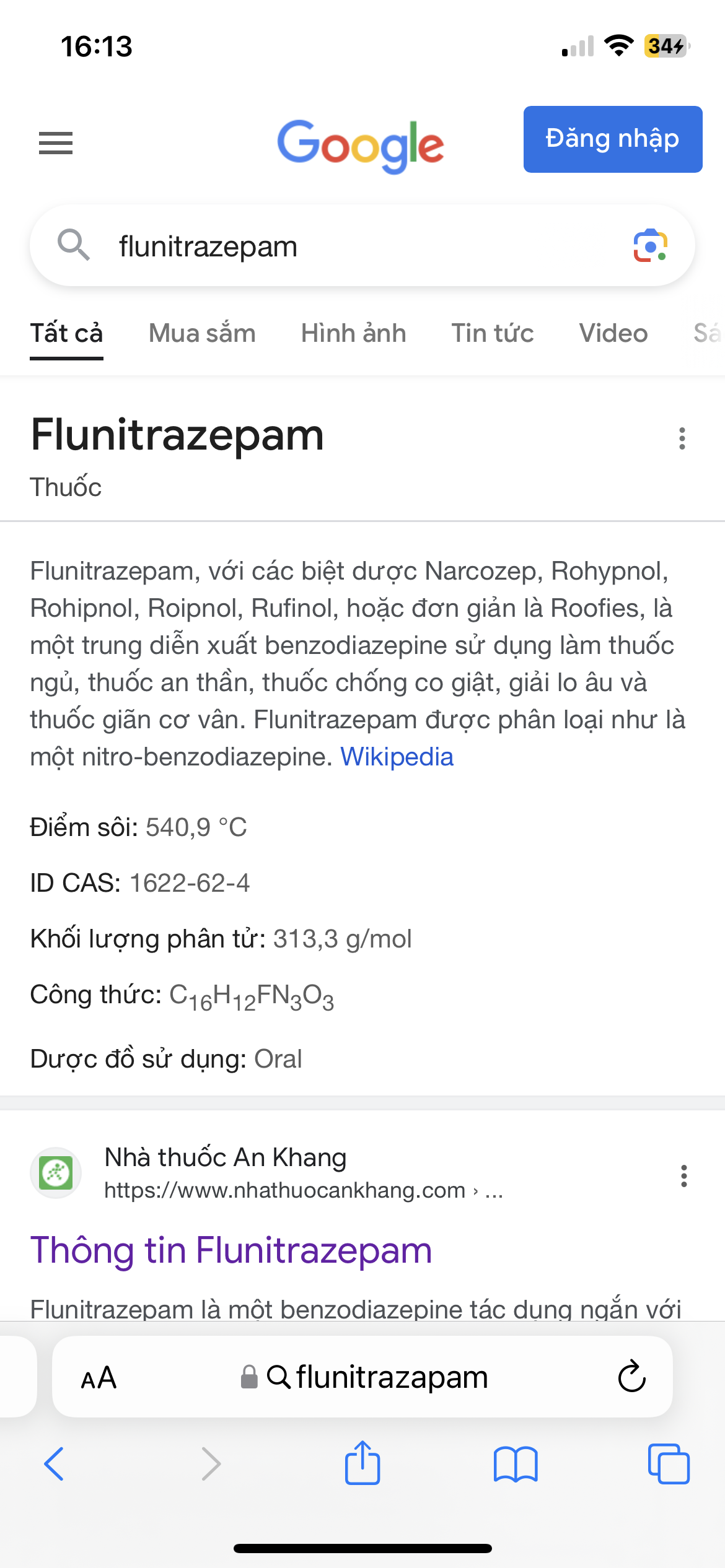Switch to the Hình ảnh tab

coord(353,333)
